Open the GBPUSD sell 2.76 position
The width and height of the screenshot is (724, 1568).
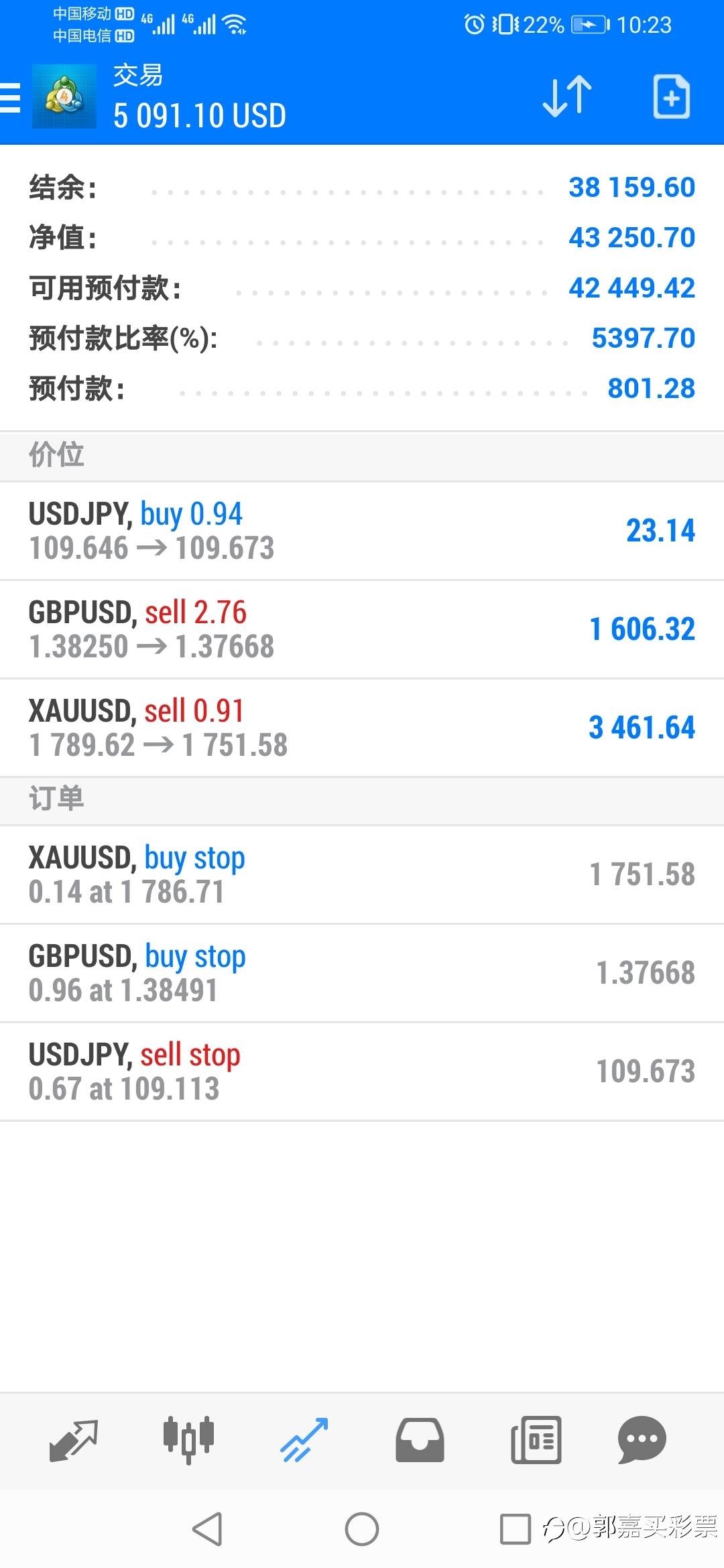click(362, 629)
